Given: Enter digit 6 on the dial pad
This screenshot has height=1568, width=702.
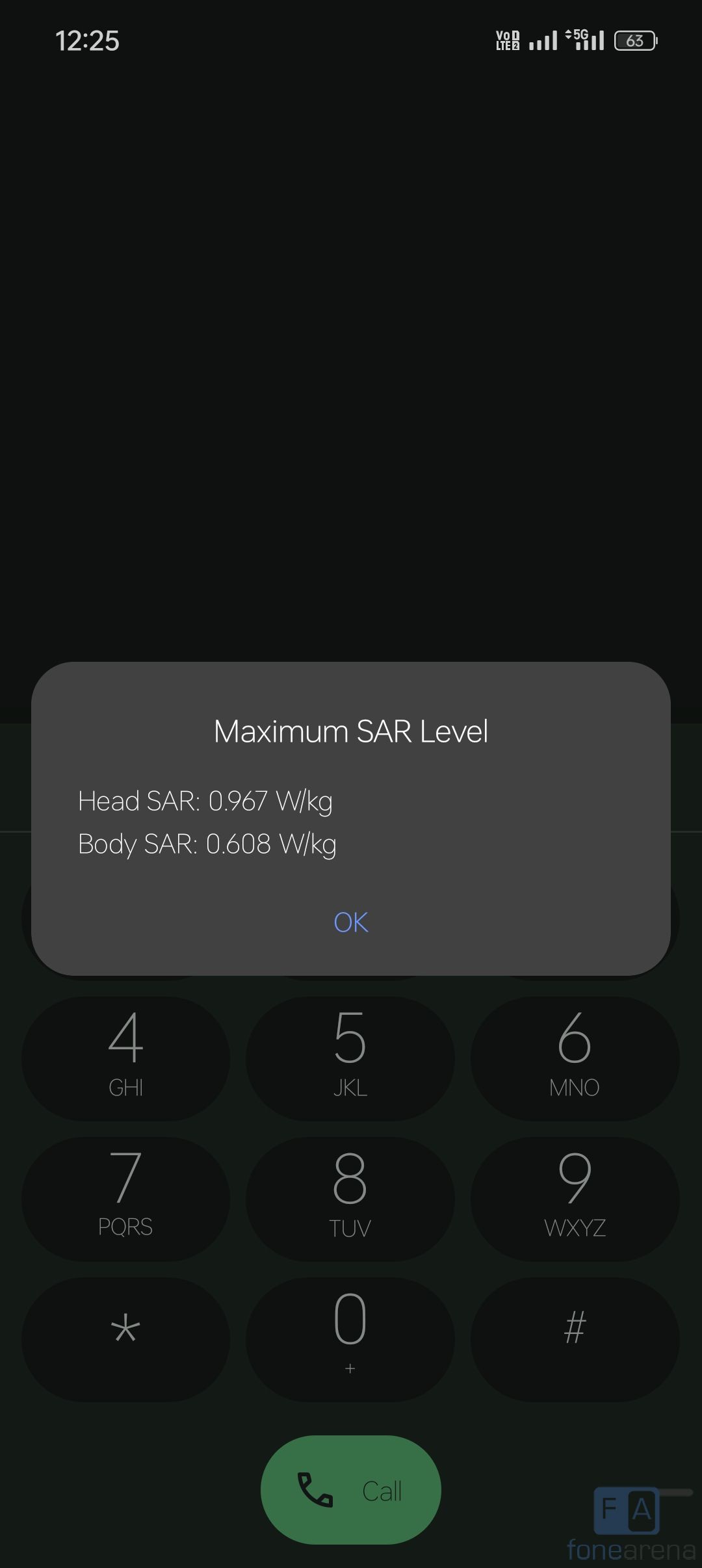Looking at the screenshot, I should 575,1058.
